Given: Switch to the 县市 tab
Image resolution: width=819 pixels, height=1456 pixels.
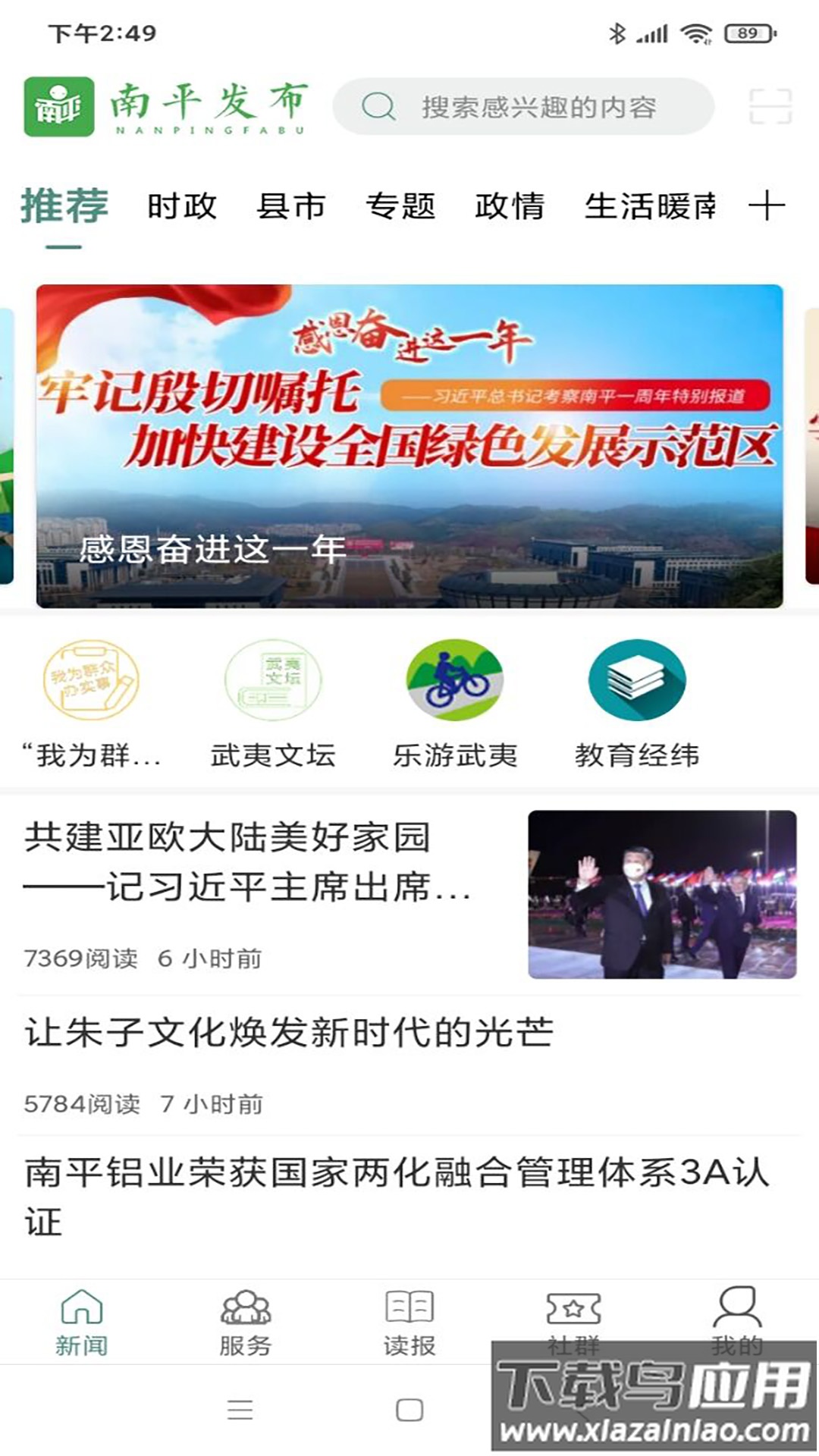Looking at the screenshot, I should (291, 206).
